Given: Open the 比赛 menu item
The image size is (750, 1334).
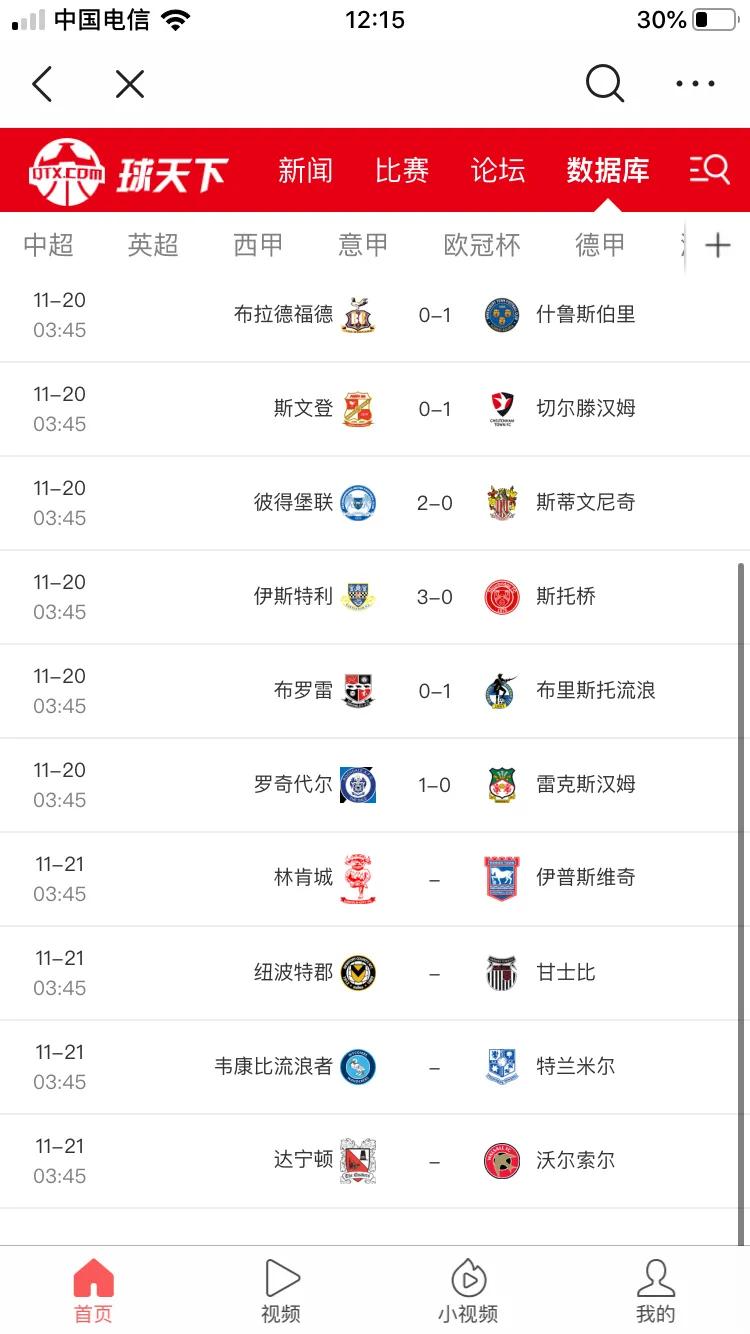Looking at the screenshot, I should coord(401,170).
